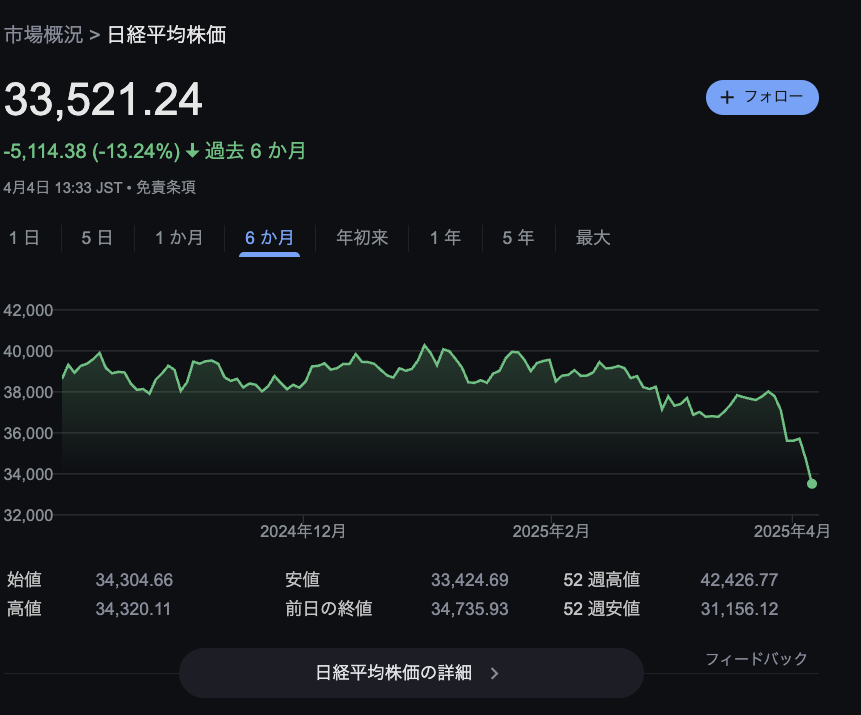861x715 pixels.
Task: Show the 最大 range chart
Action: 593,238
